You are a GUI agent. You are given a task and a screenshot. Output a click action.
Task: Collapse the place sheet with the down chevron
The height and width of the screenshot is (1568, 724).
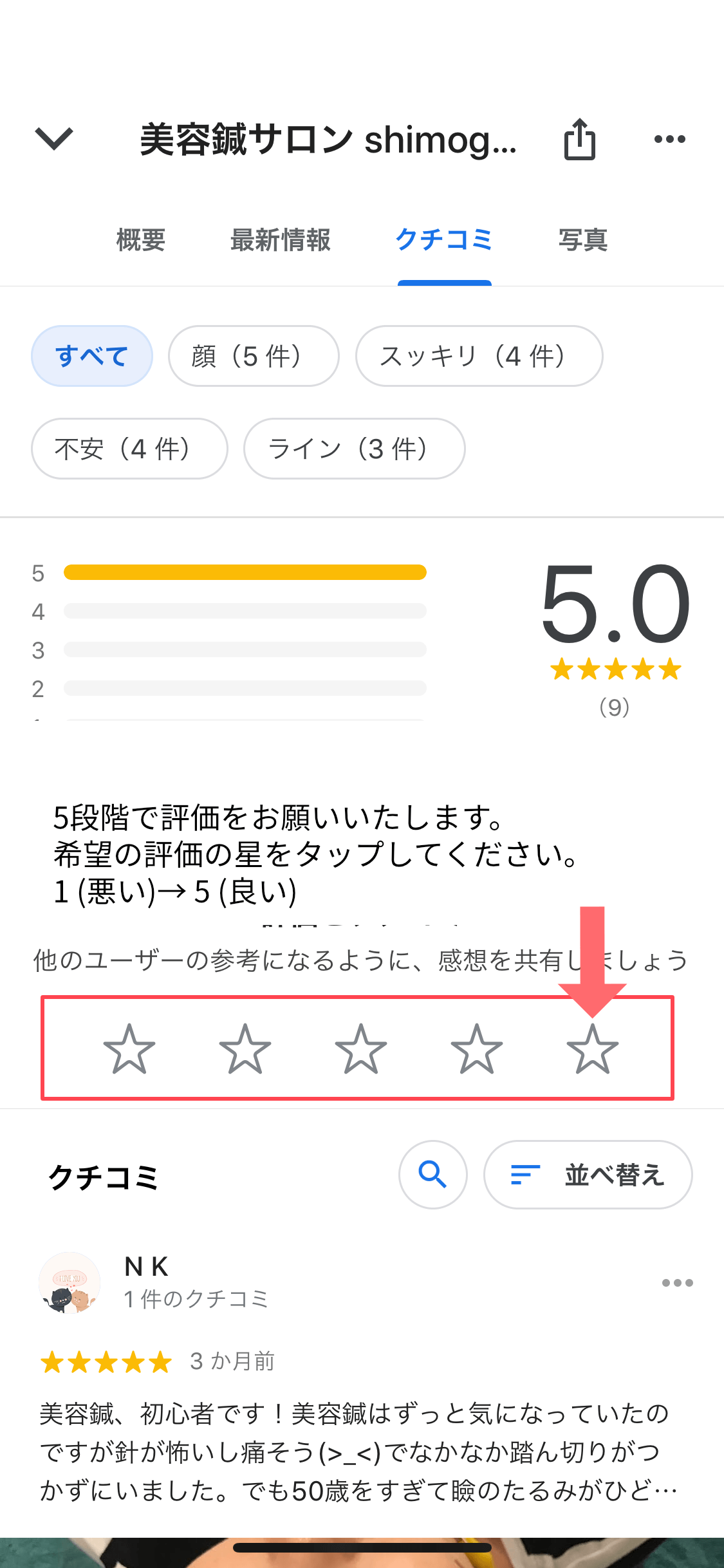click(54, 138)
